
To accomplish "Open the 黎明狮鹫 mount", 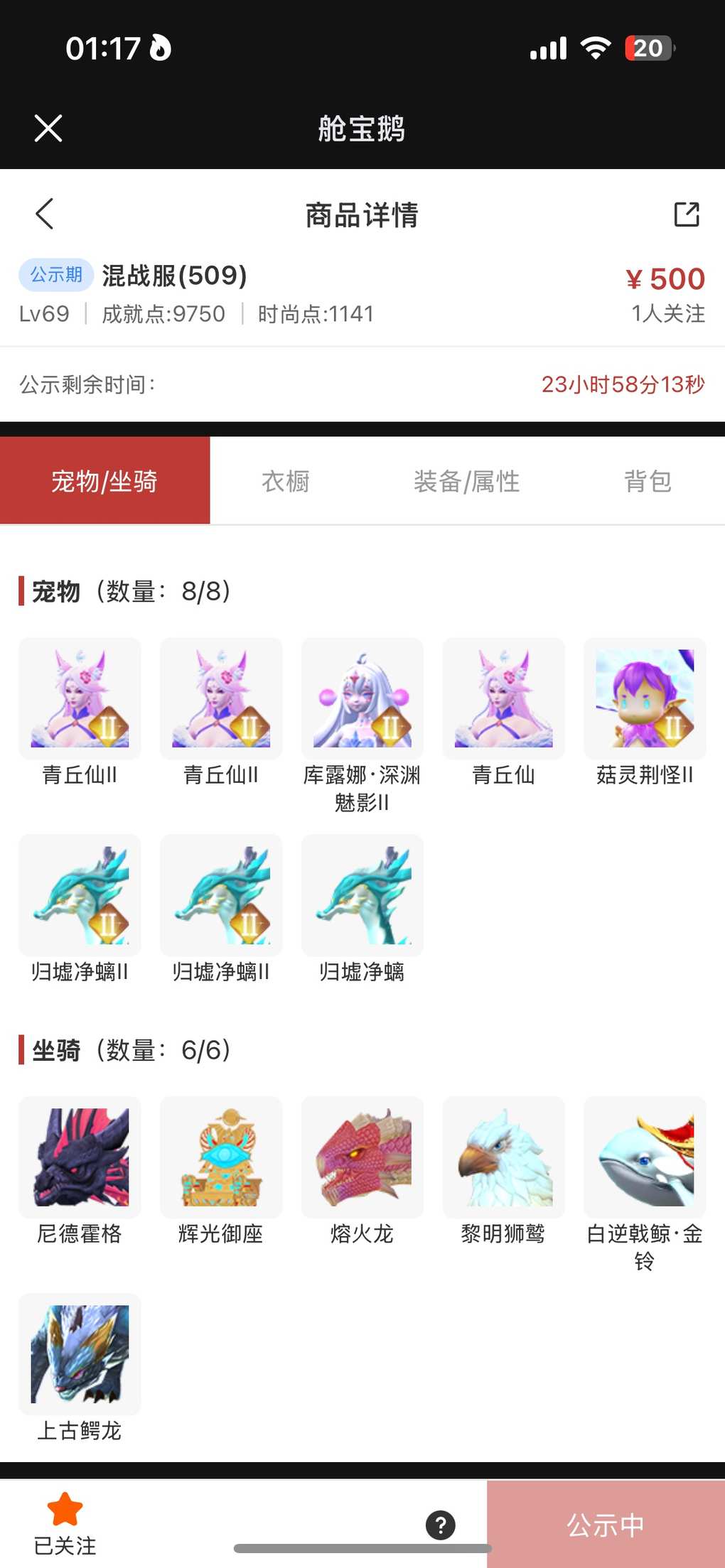I will click(503, 1157).
